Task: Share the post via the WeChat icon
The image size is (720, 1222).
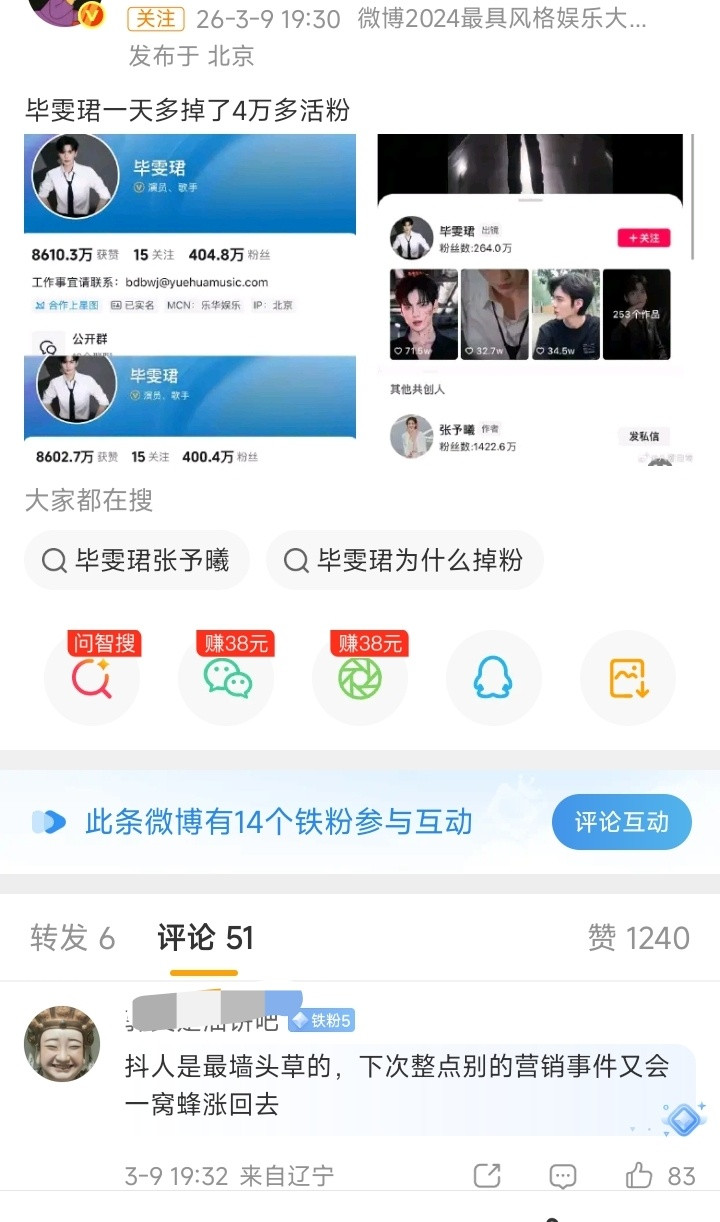Action: click(x=226, y=676)
